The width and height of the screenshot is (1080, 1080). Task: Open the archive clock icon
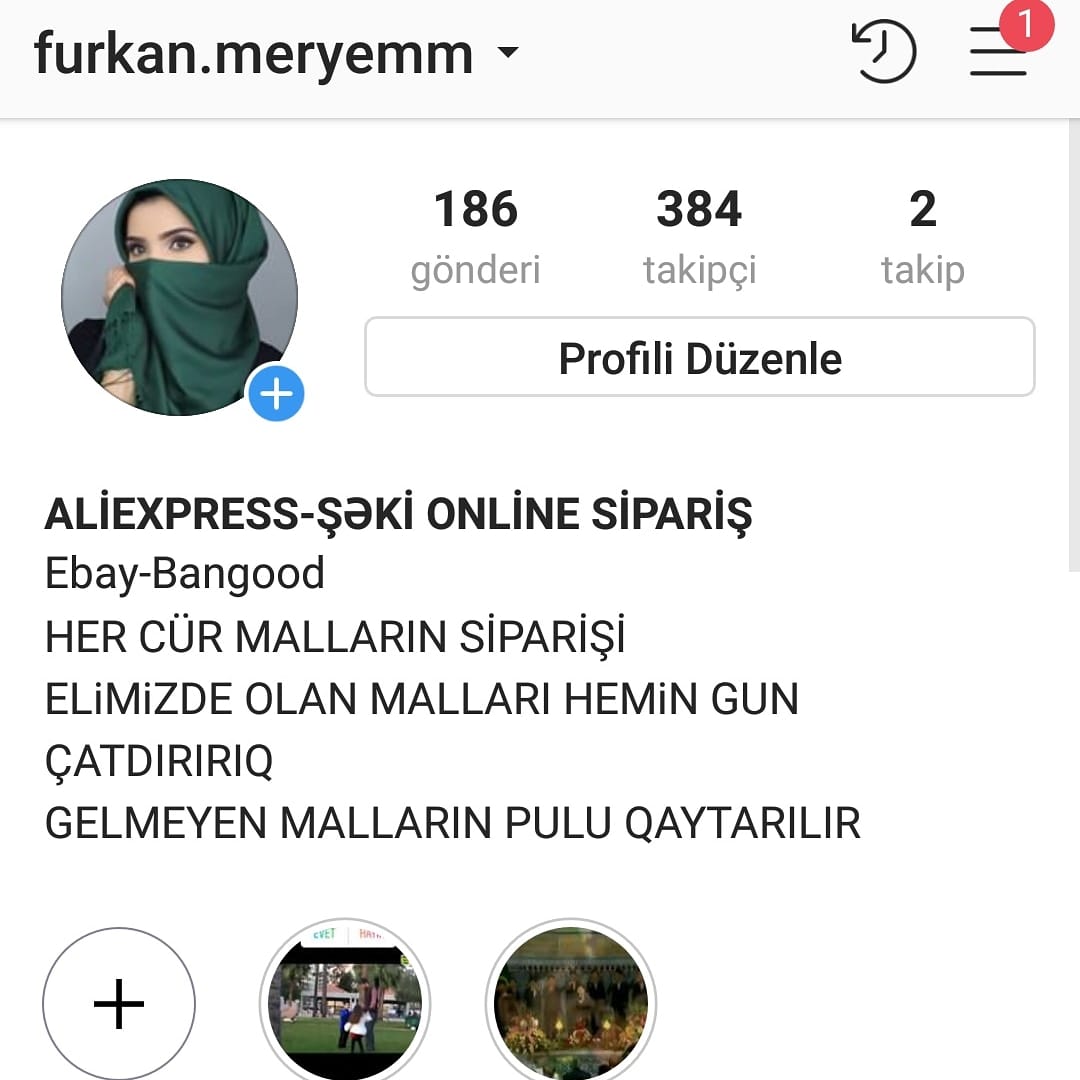[x=884, y=52]
